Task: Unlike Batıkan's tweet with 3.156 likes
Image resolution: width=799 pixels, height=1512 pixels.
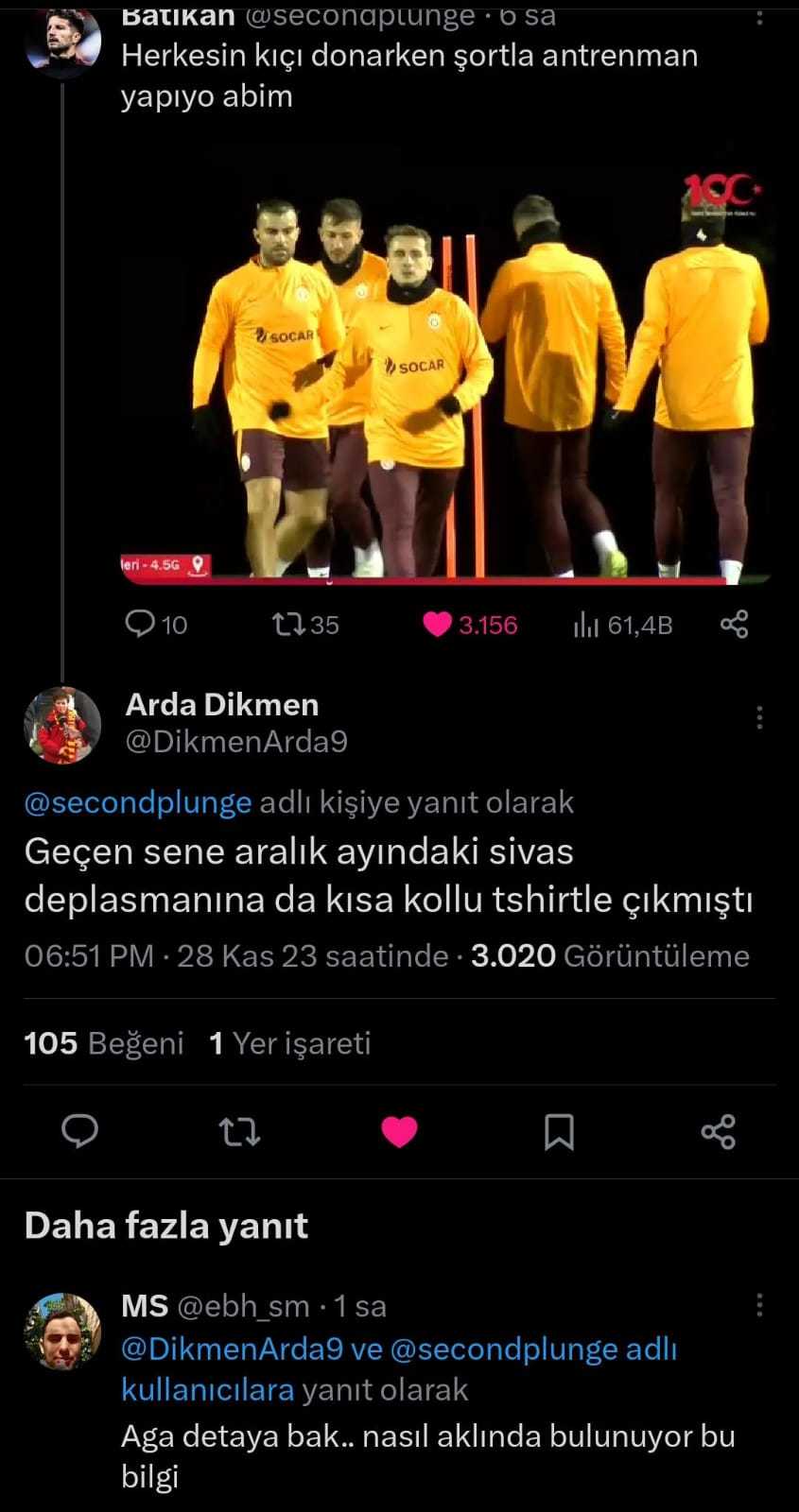Action: (437, 624)
